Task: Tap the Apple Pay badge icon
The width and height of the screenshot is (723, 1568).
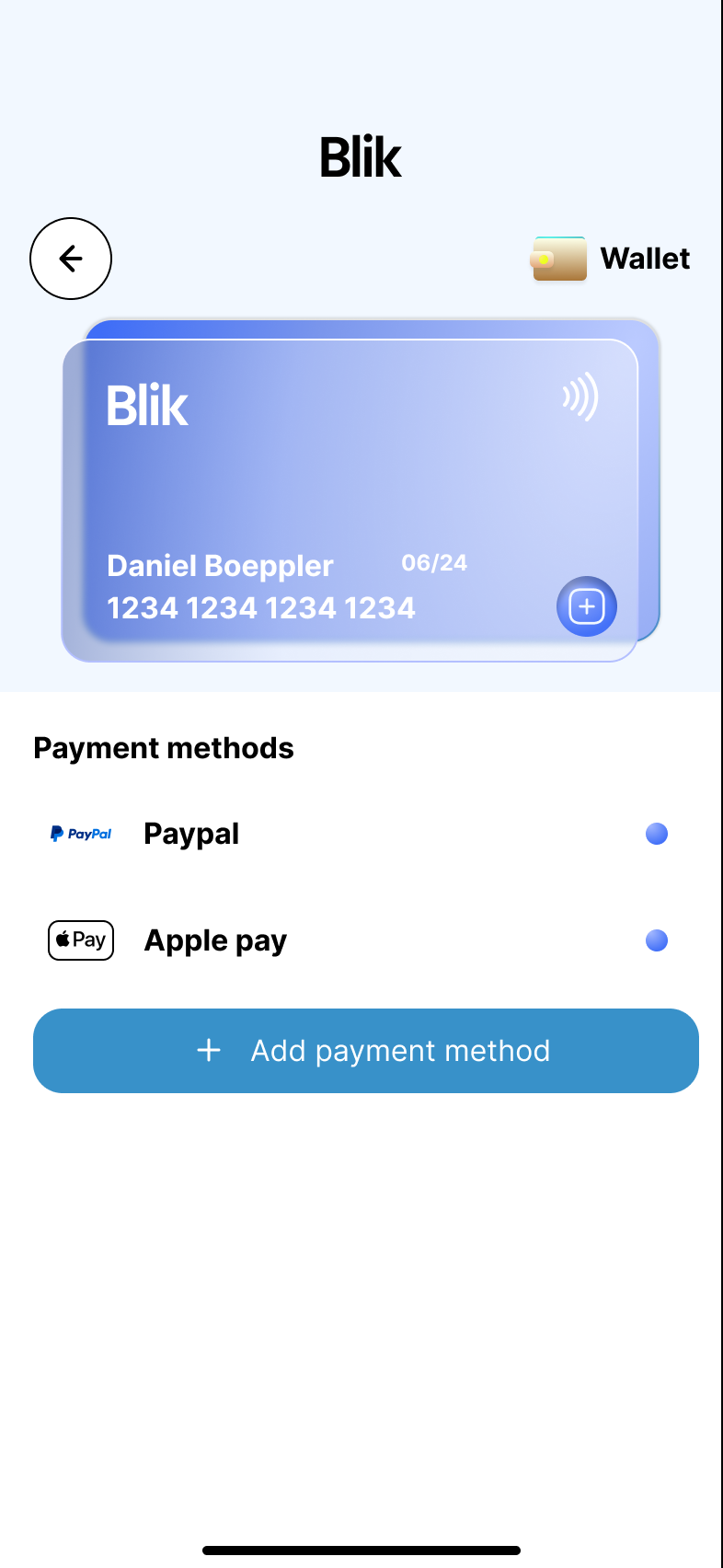Action: tap(80, 940)
